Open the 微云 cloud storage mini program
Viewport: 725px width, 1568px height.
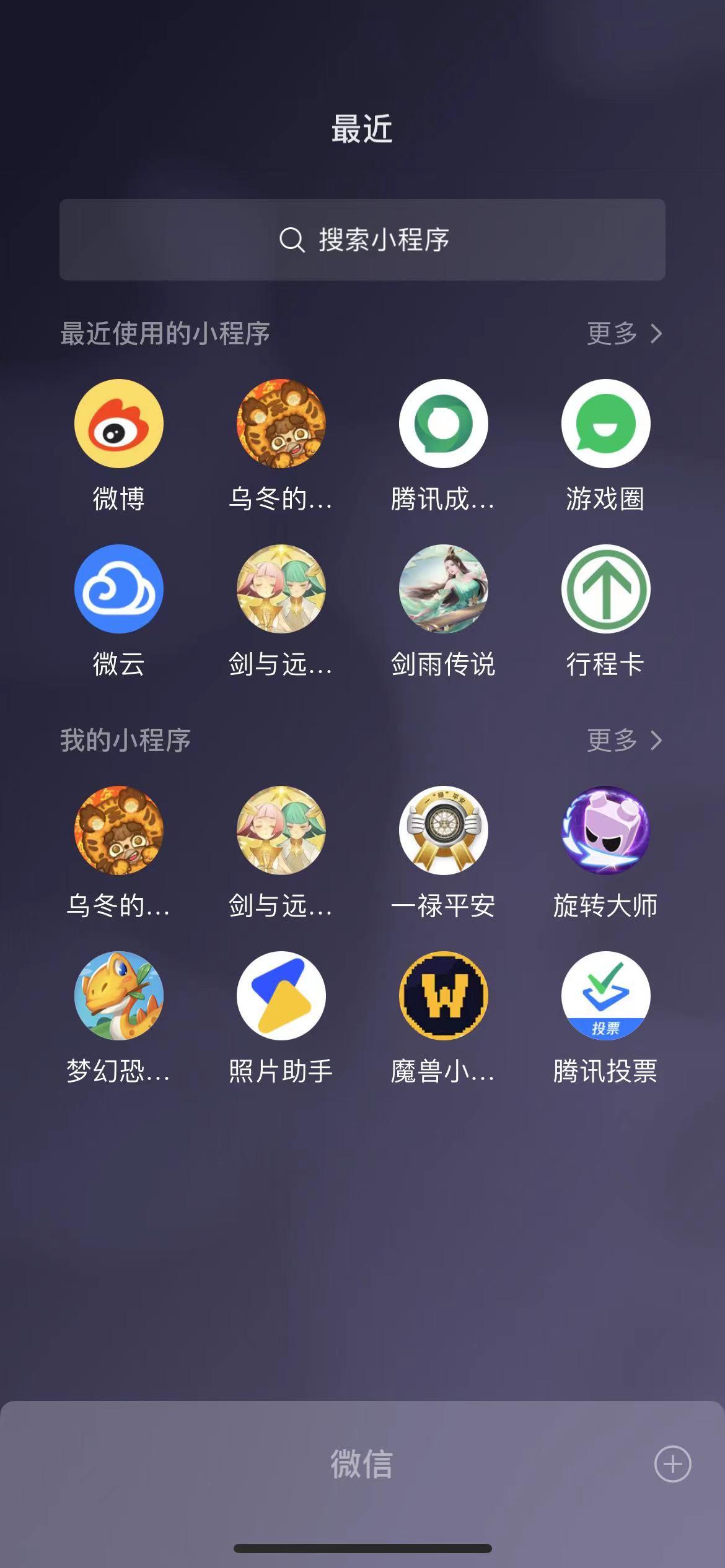tap(120, 590)
